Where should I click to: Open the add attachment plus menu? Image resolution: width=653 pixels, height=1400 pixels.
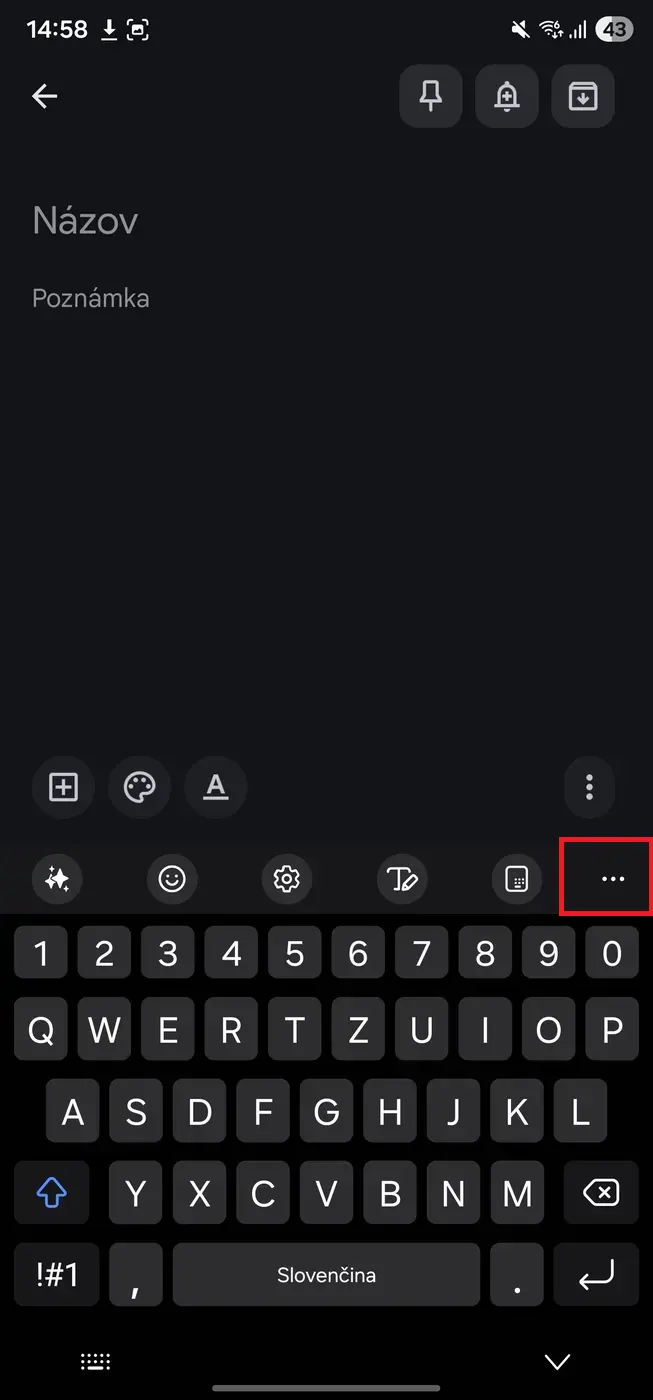63,788
